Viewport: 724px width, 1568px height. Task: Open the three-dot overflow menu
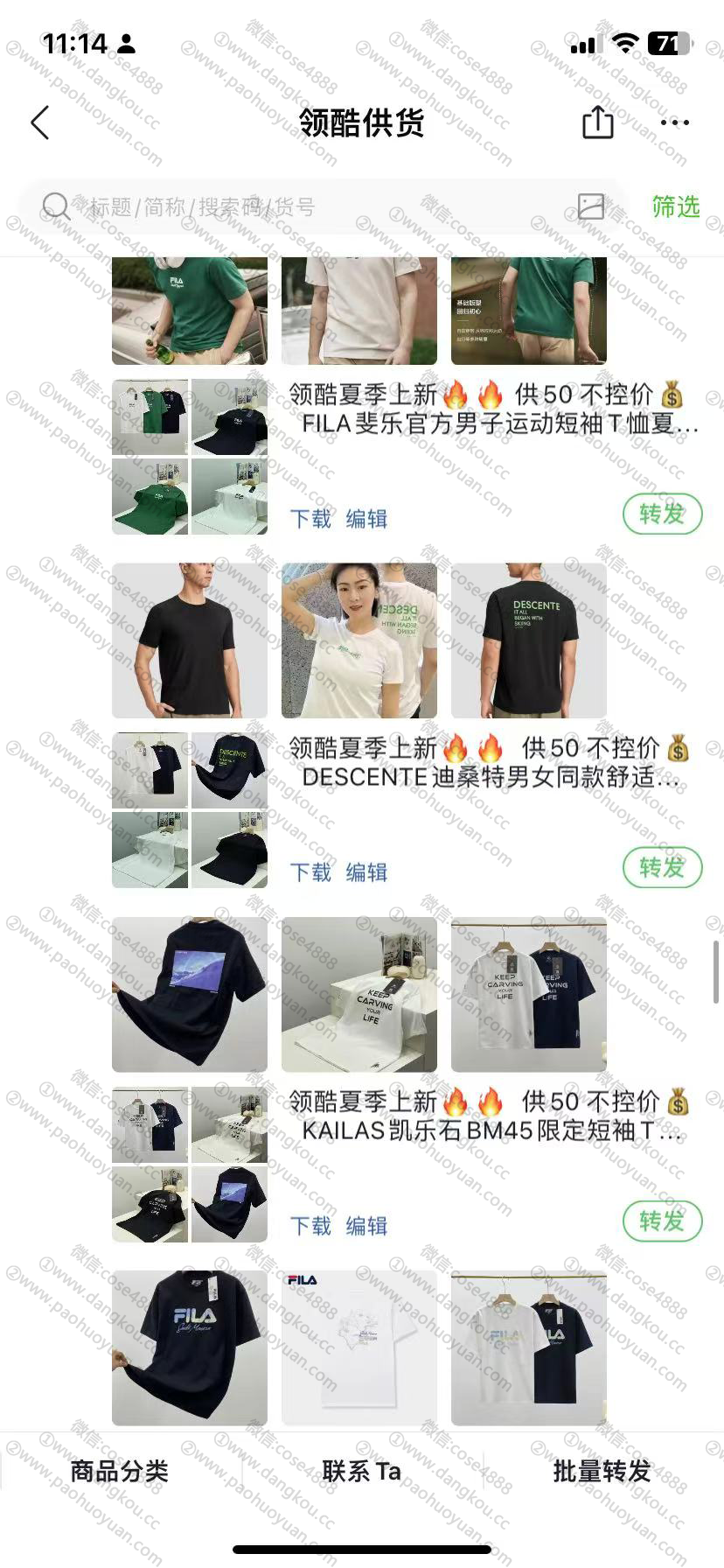[x=674, y=123]
